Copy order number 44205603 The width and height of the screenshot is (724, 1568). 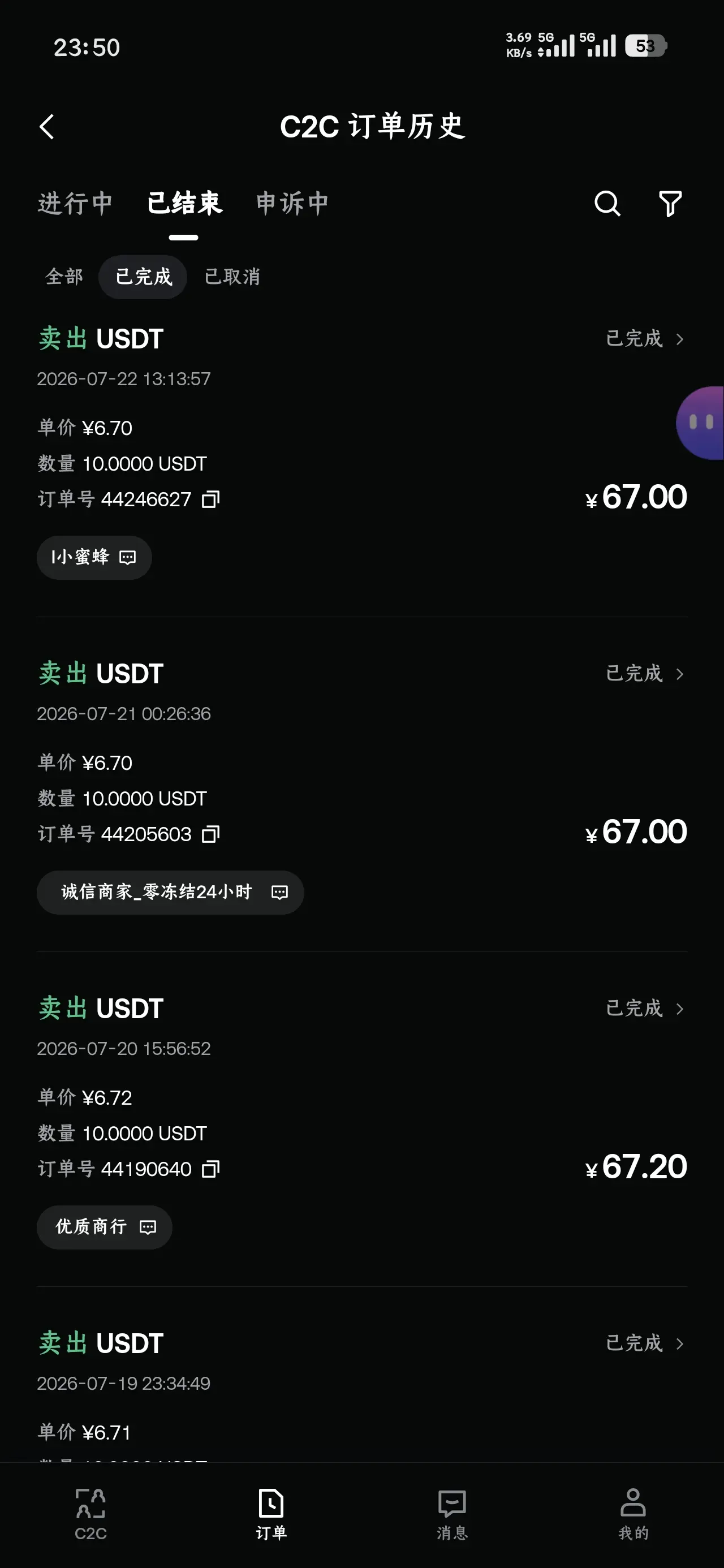click(x=210, y=834)
